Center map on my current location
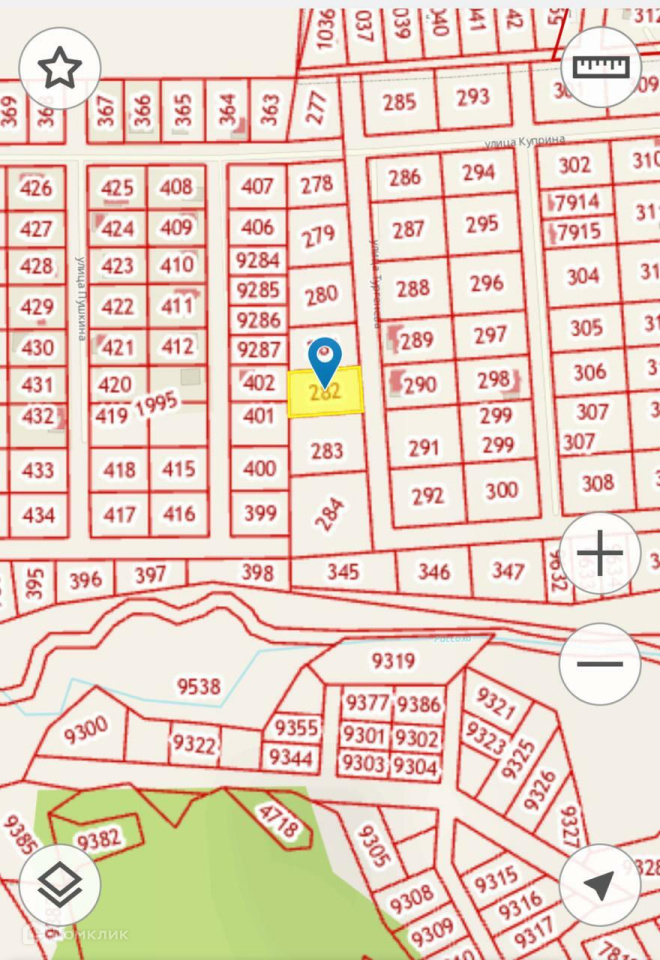The image size is (660, 960). coord(599,885)
